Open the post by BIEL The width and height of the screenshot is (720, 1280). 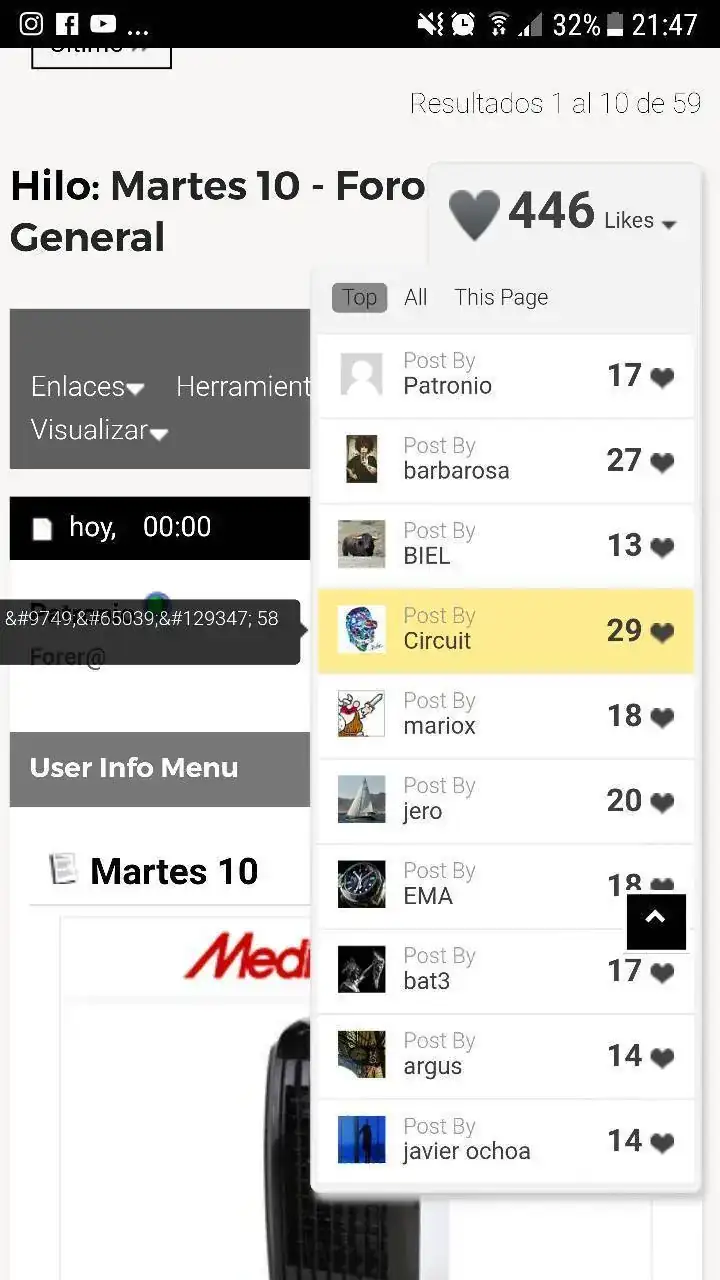click(505, 545)
